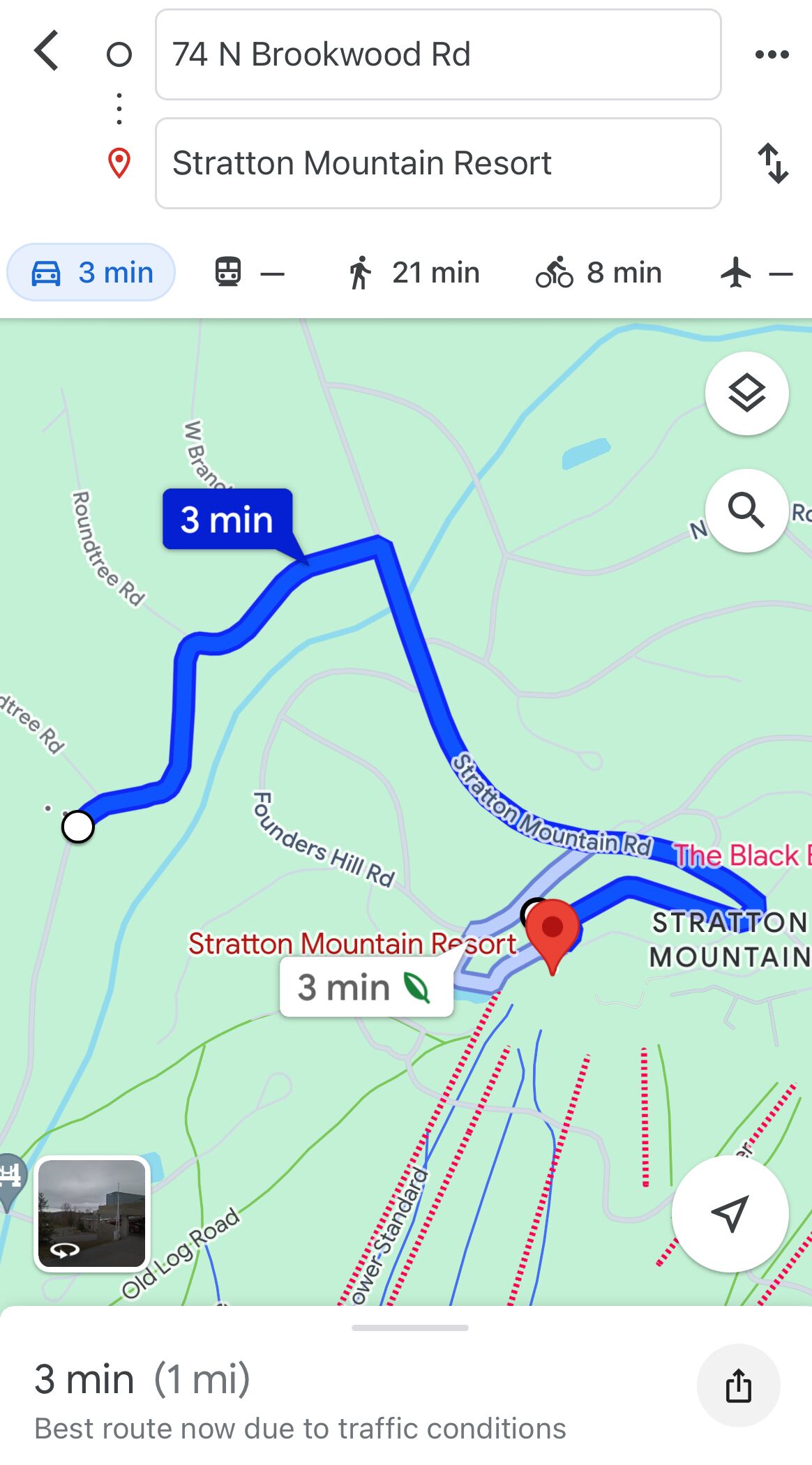Select the alternate eco-friendly 3 min route
Image resolution: width=812 pixels, height=1465 pixels.
tap(366, 987)
